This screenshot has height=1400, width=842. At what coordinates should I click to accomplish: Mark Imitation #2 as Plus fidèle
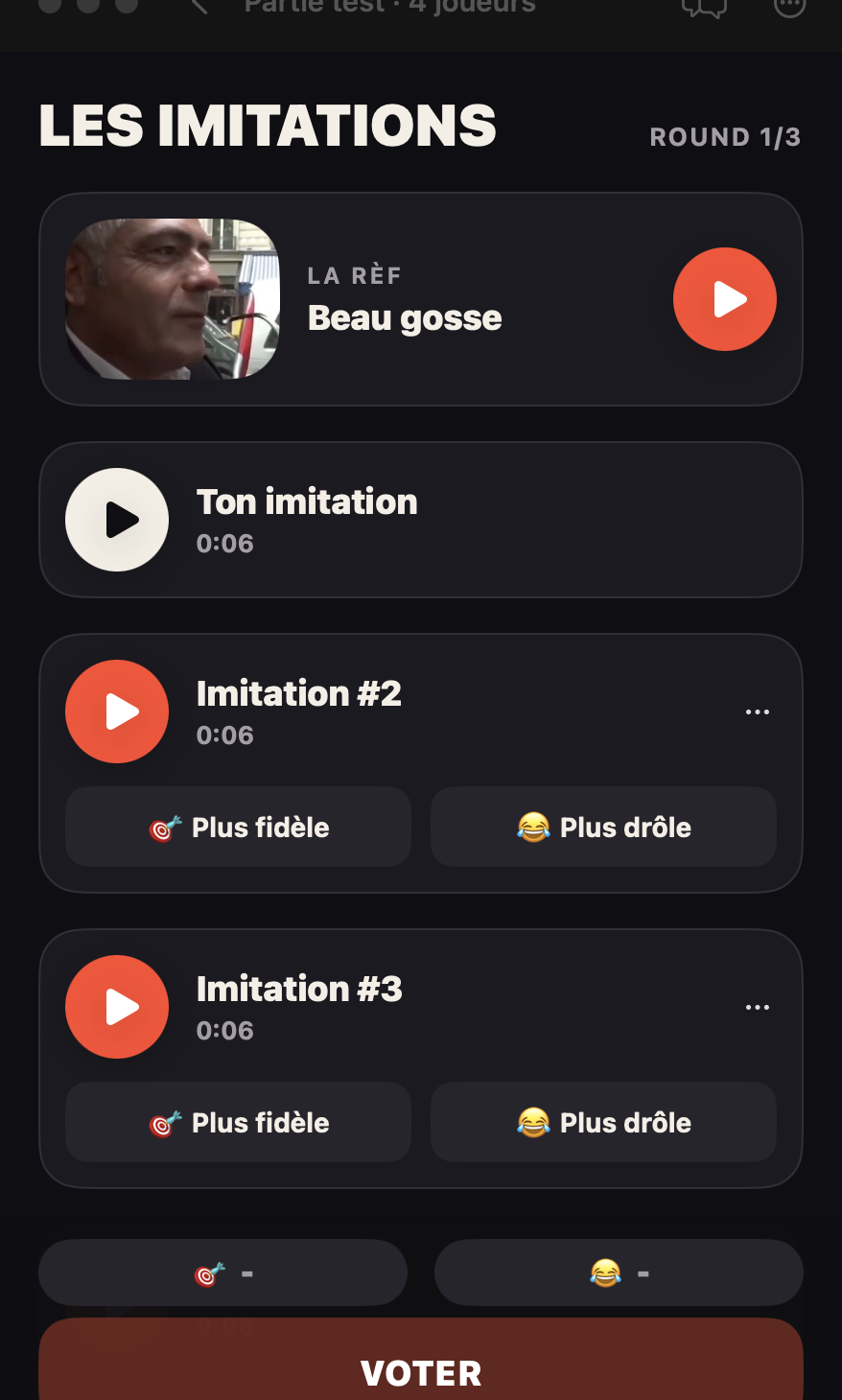[238, 827]
